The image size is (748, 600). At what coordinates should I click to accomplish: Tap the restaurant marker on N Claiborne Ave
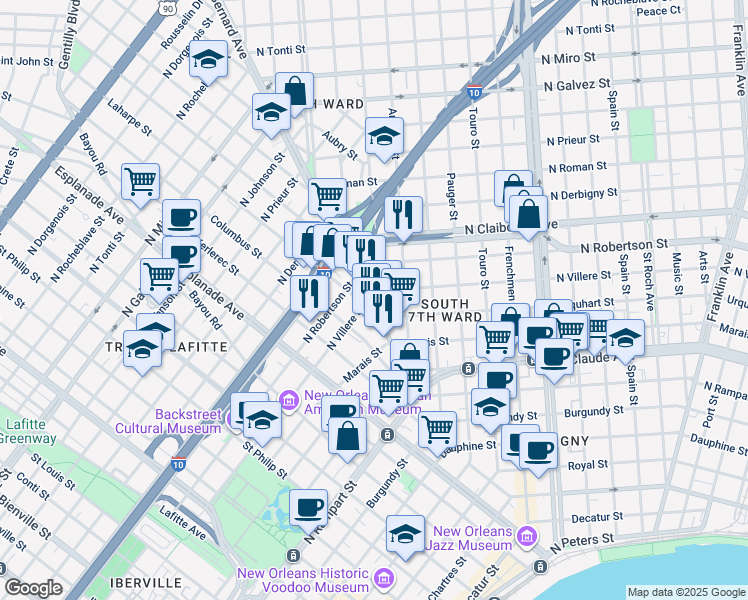pyautogui.click(x=403, y=214)
